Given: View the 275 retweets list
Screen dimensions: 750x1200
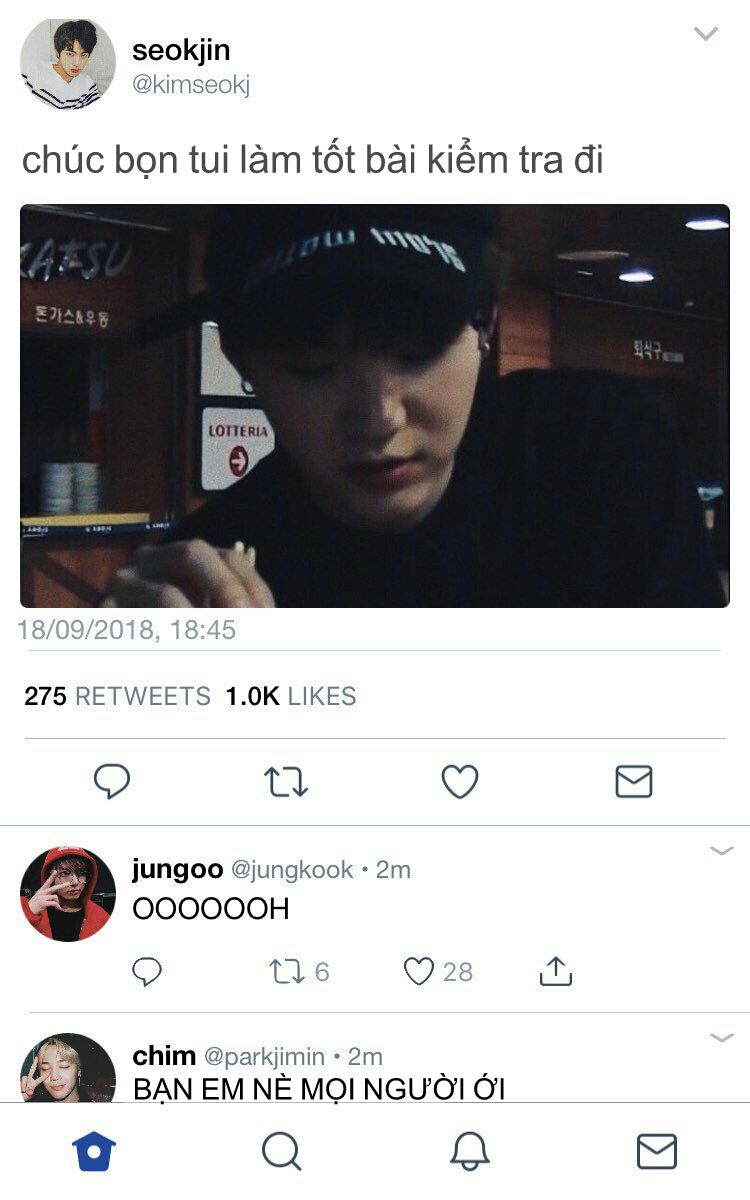Looking at the screenshot, I should pyautogui.click(x=117, y=697).
